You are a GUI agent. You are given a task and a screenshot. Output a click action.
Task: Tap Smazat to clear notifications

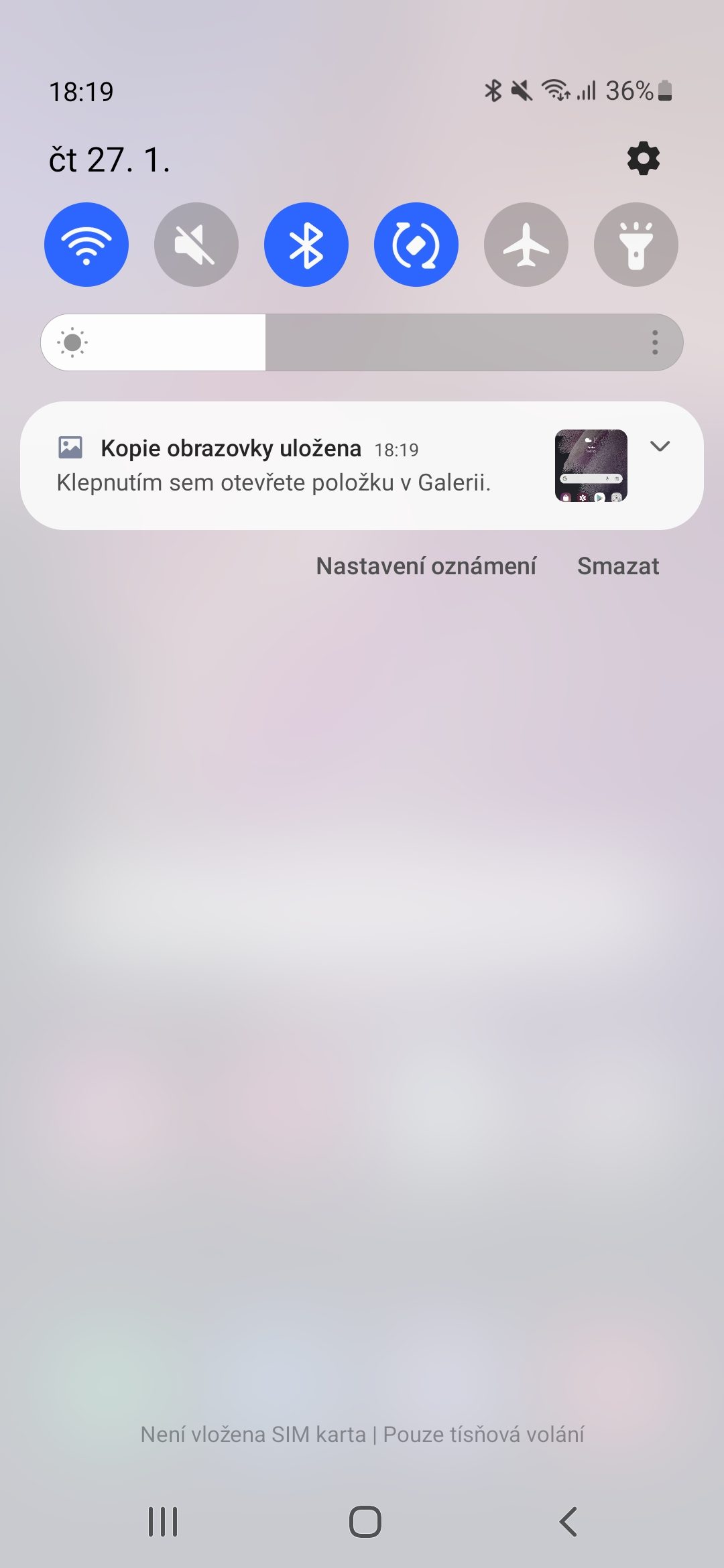618,566
